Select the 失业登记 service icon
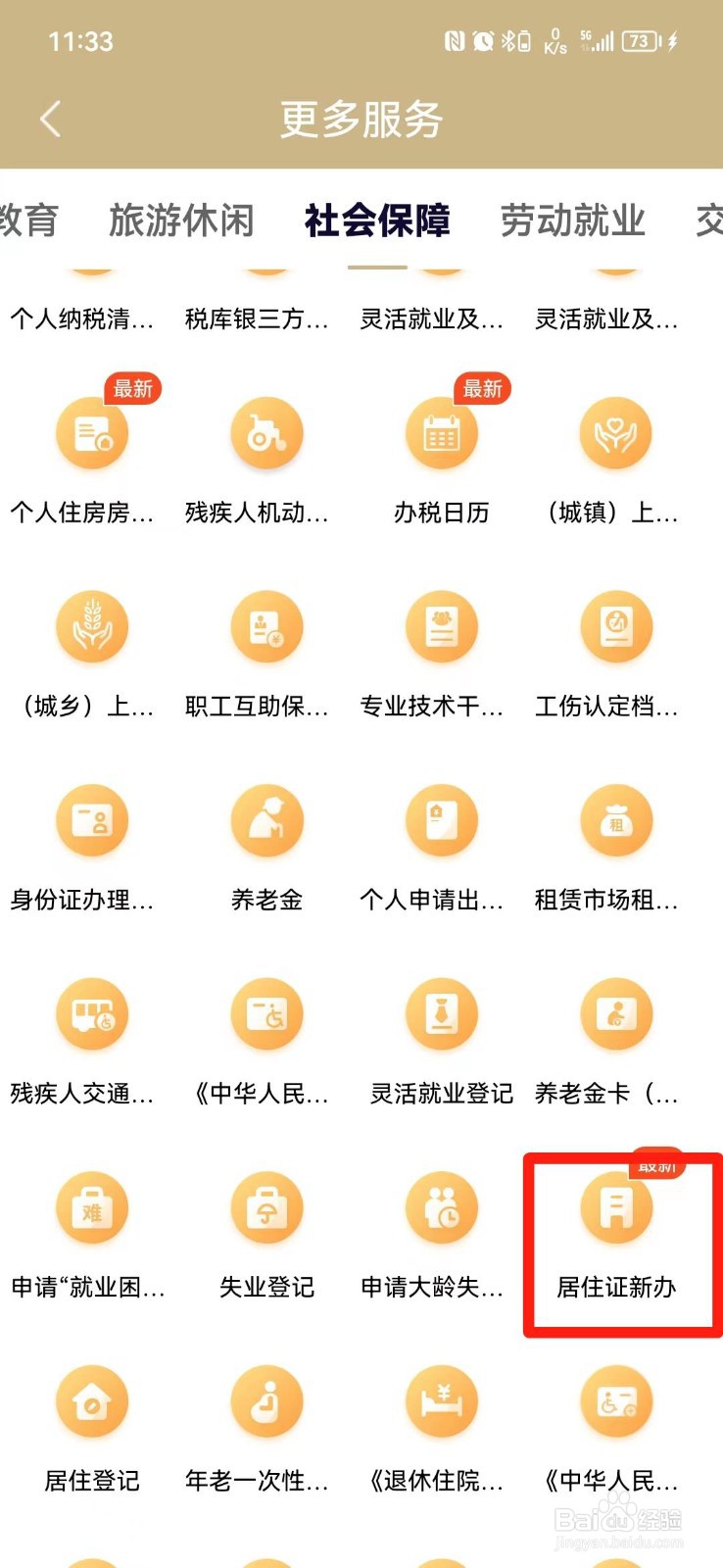This screenshot has height=1568, width=723. (266, 1207)
